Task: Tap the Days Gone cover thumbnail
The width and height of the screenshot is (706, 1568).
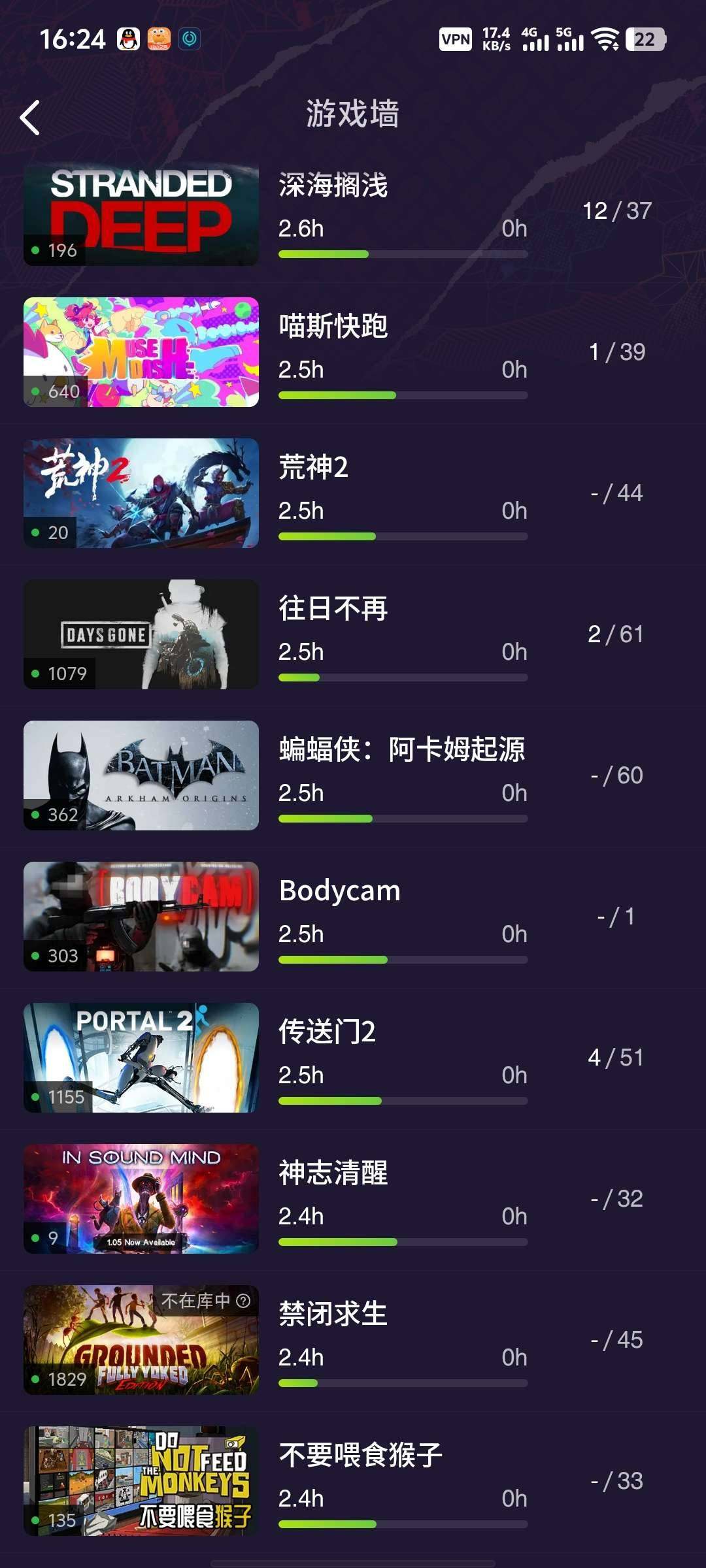Action: coord(141,634)
